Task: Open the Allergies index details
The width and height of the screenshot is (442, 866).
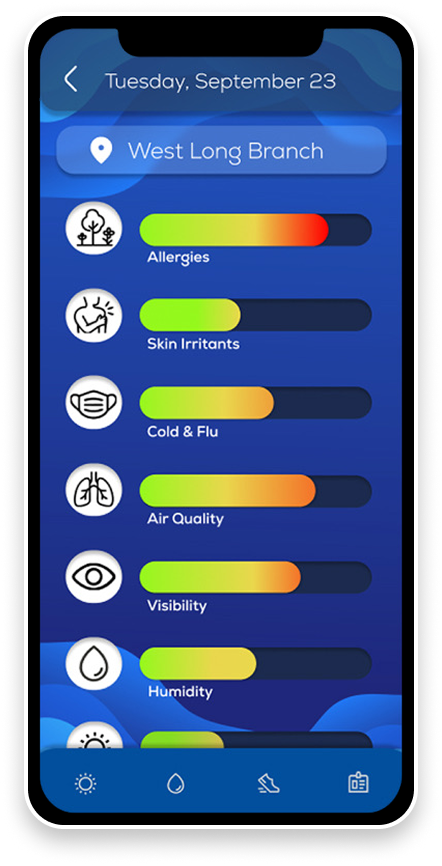Action: 218,233
